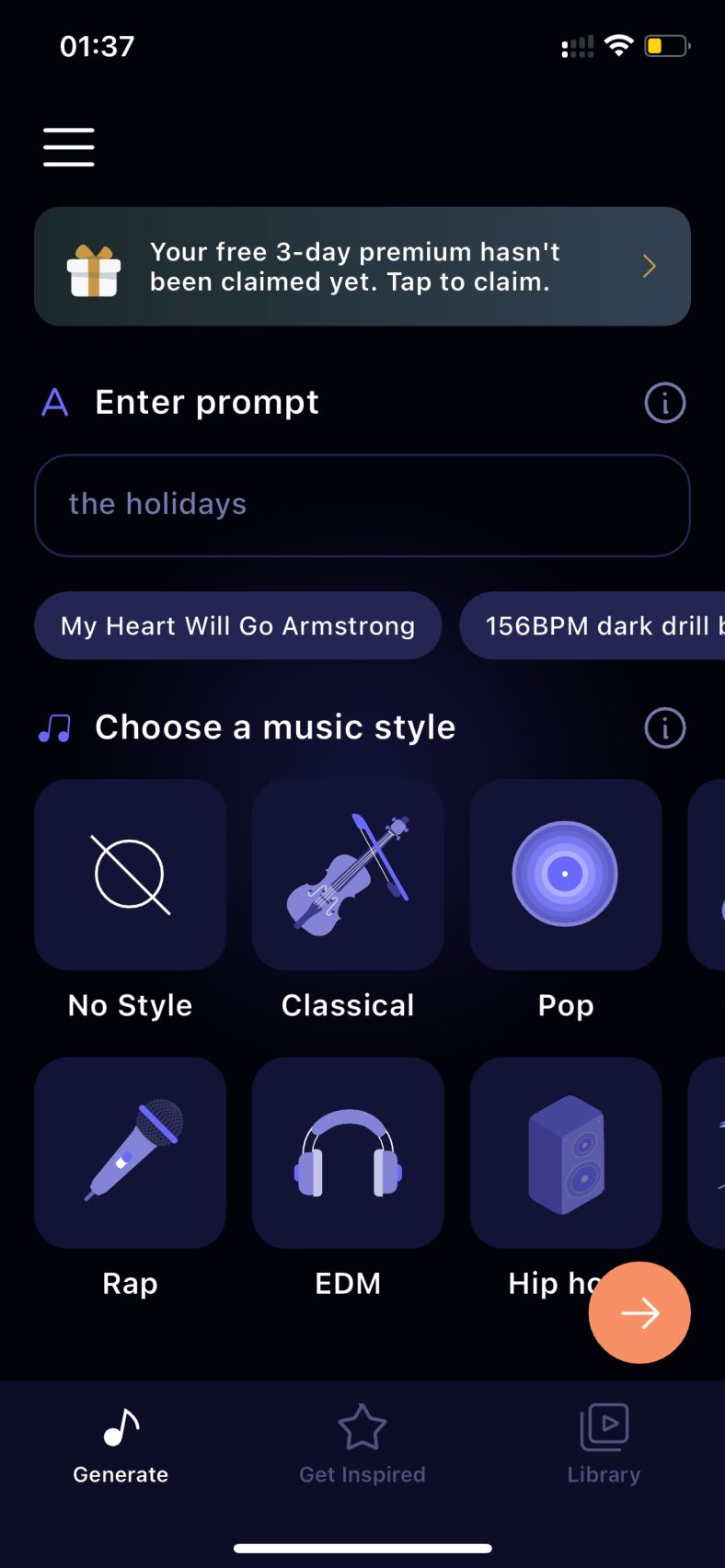Open the hamburger navigation menu

[x=67, y=146]
